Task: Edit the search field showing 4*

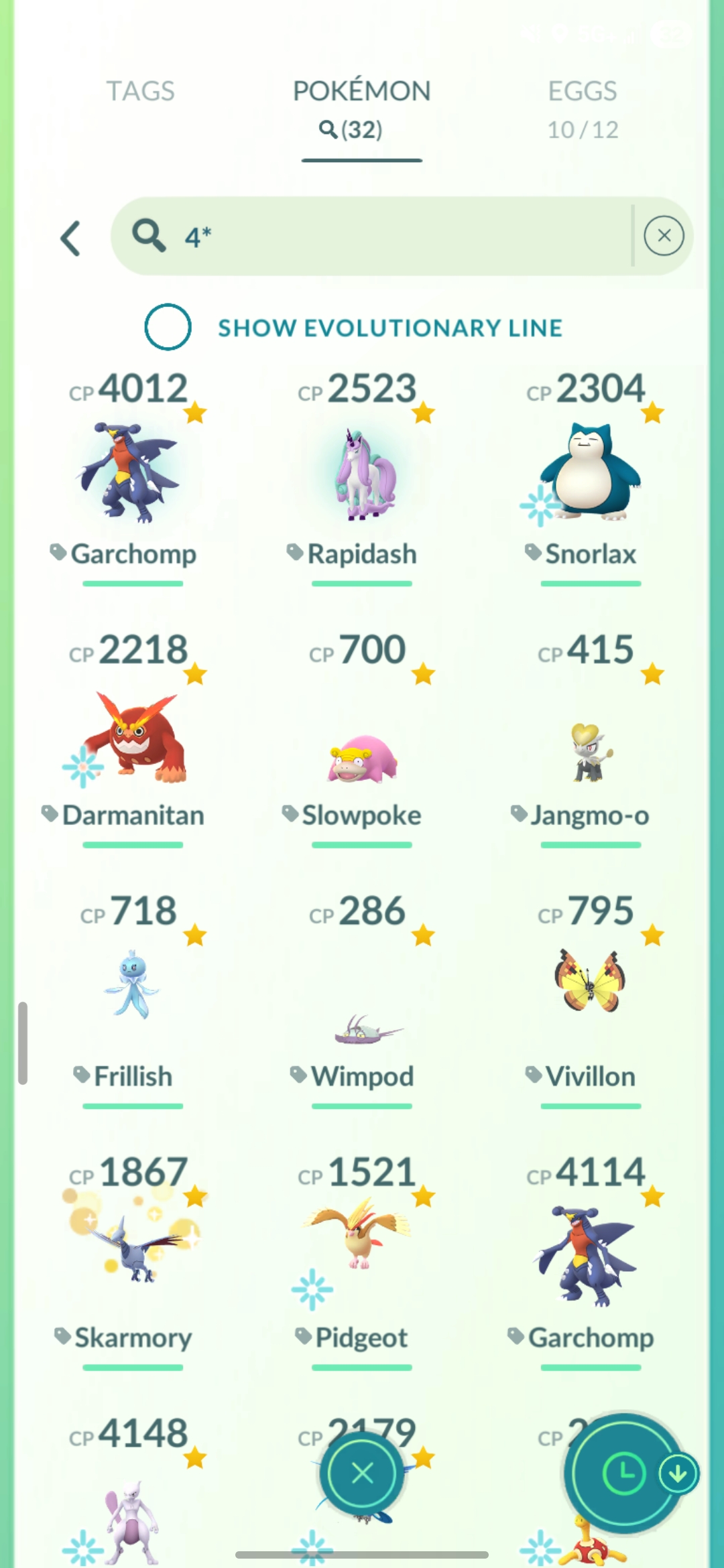Action: click(x=402, y=236)
